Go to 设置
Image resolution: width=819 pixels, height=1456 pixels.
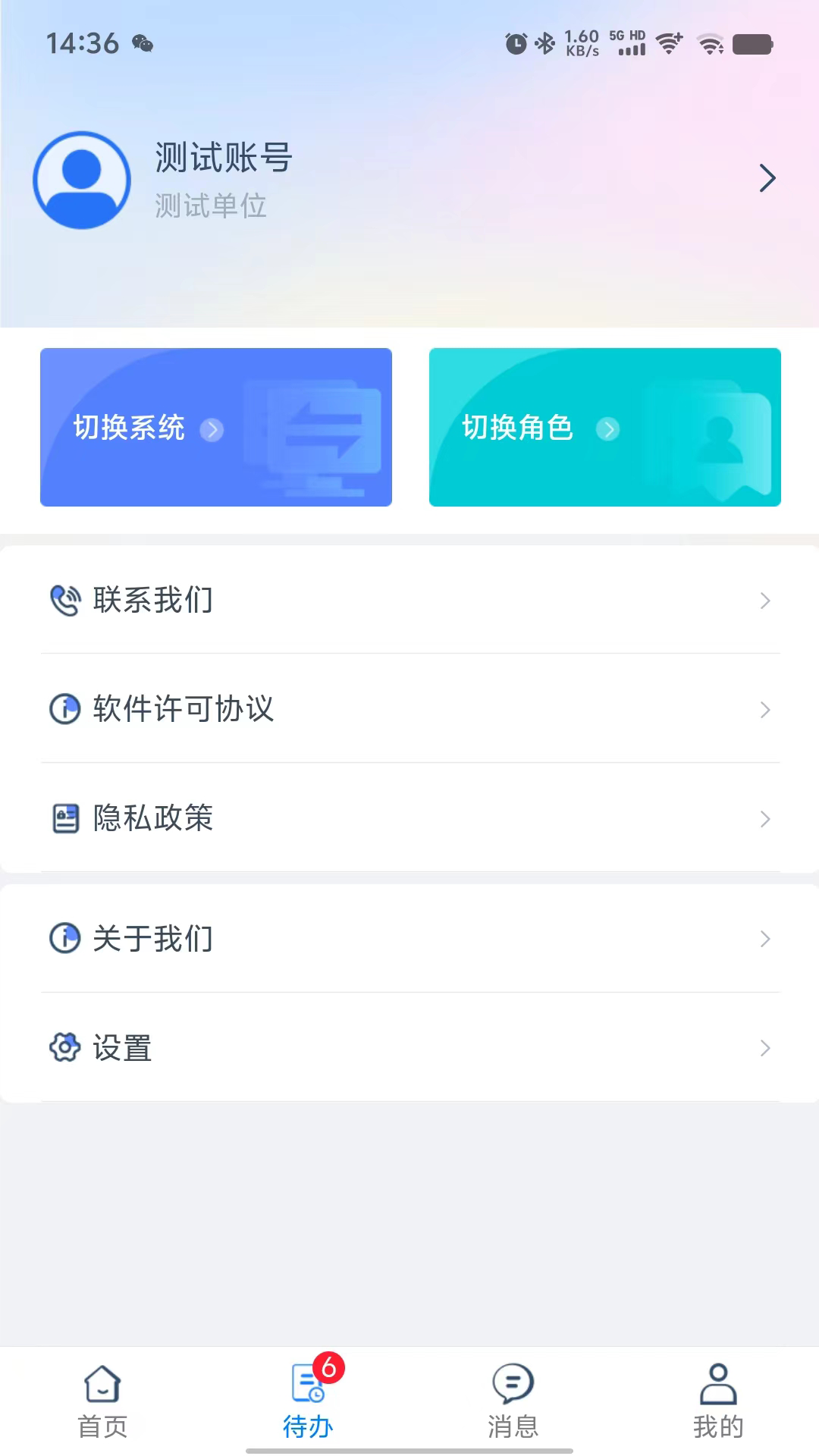coord(409,1047)
